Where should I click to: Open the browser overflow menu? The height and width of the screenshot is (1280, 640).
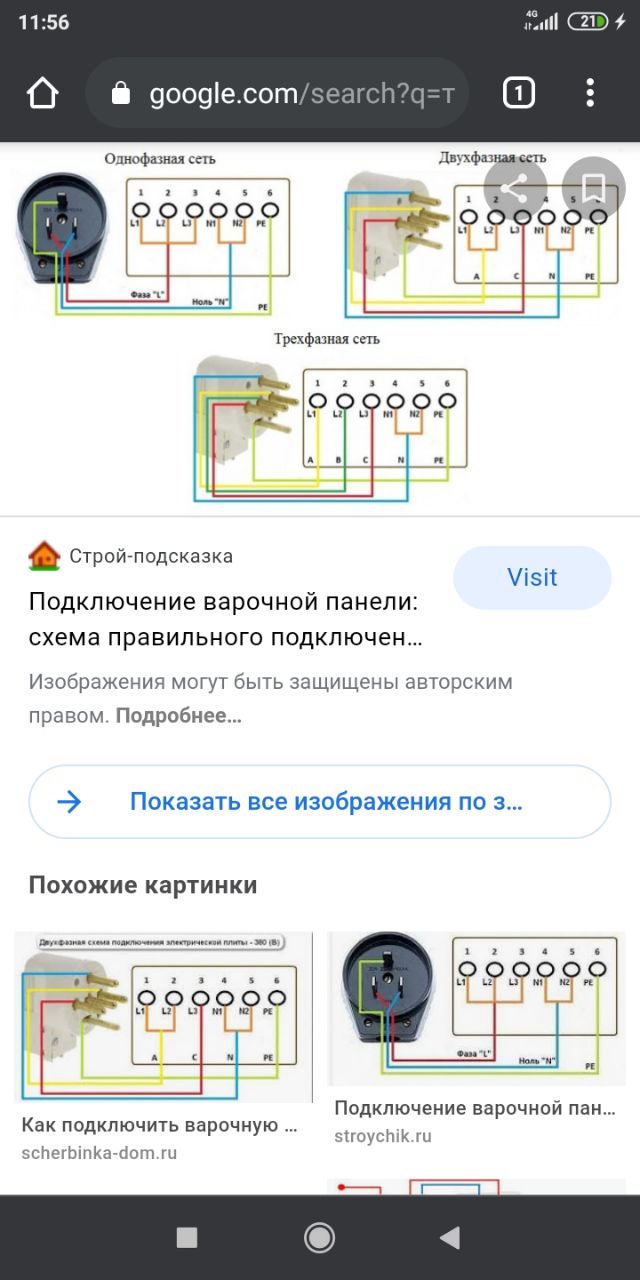click(x=590, y=94)
